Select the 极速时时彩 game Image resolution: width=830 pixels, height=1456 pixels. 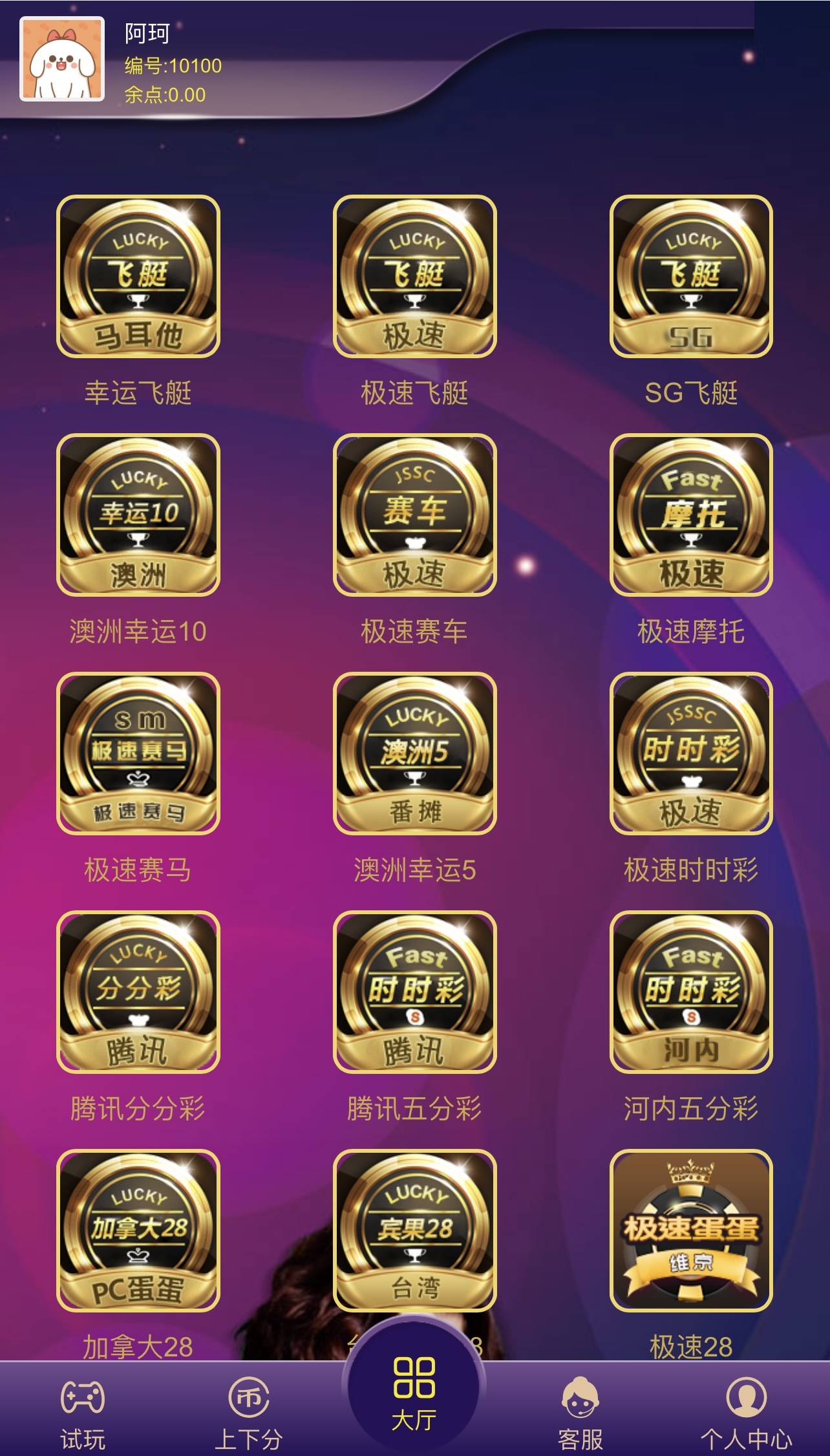(691, 753)
